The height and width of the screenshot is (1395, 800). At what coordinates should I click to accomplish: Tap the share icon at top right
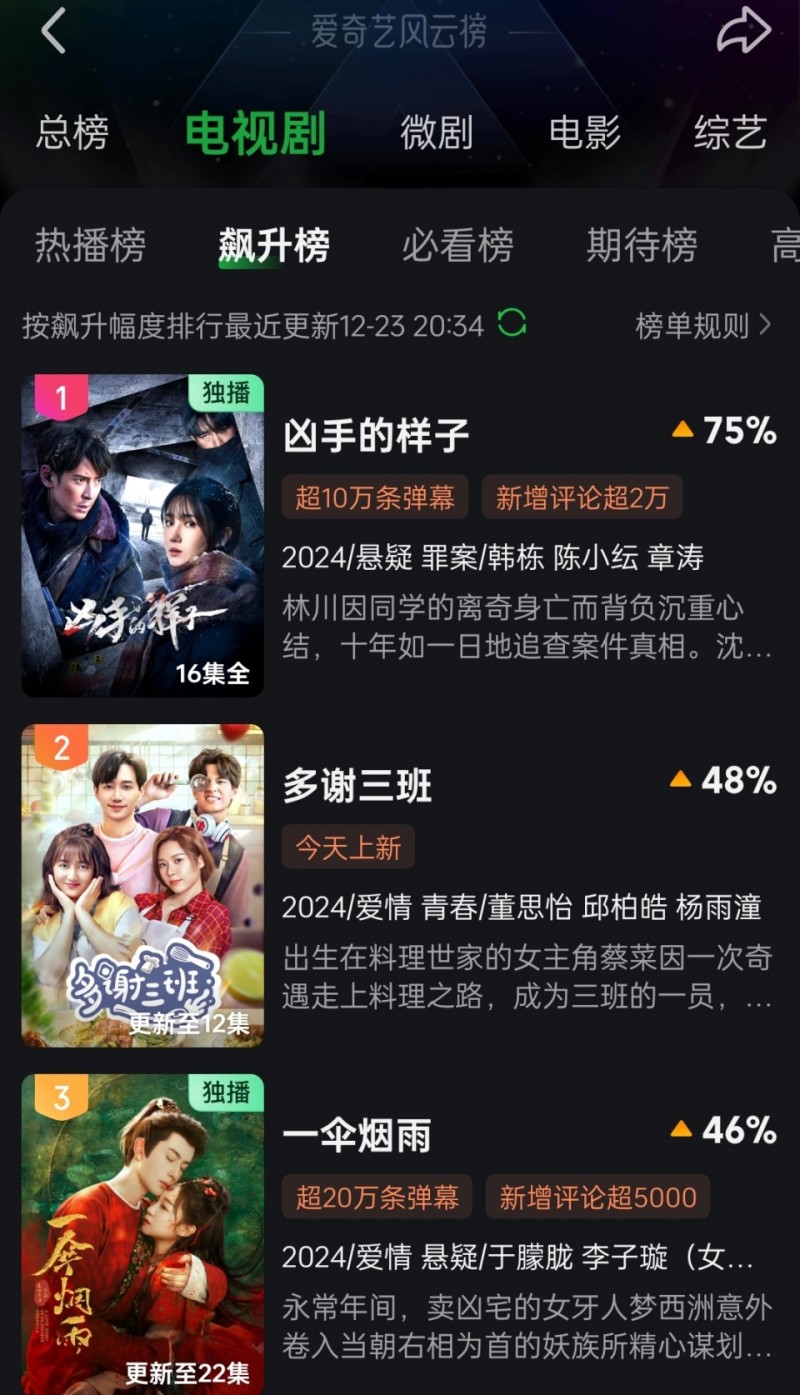[744, 30]
